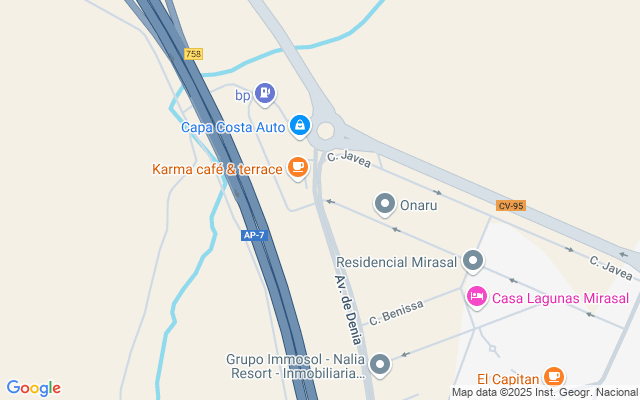
Task: Open the Casa Lagunas Mirasal lodging marker
Action: tap(477, 297)
